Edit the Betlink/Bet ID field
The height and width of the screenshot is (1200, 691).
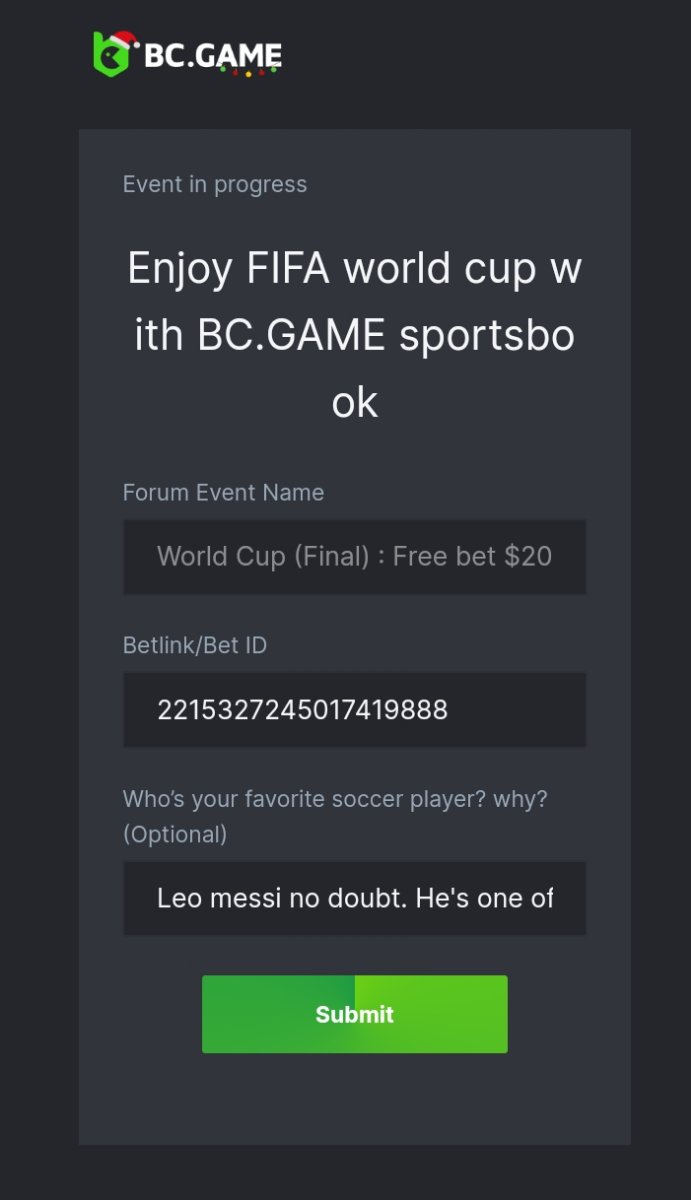[x=354, y=710]
